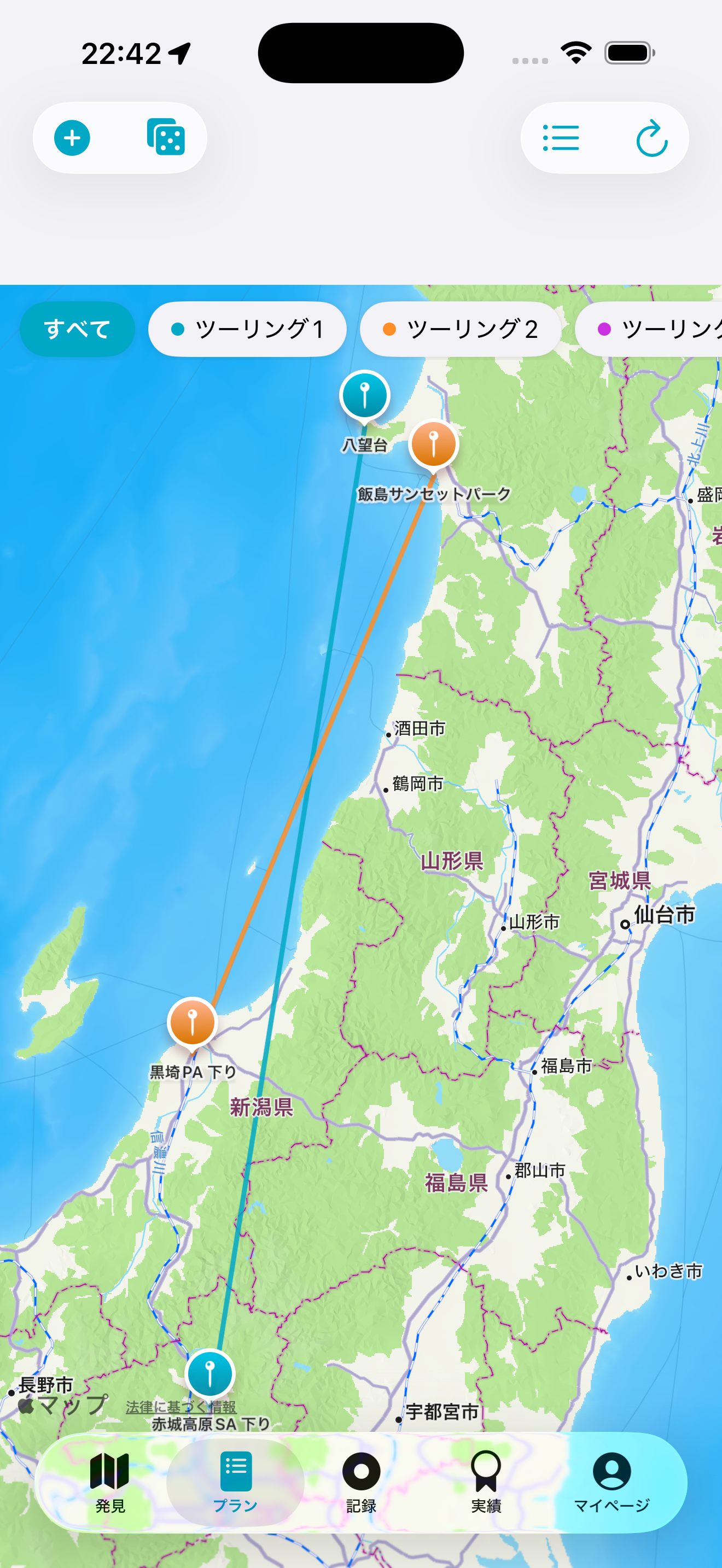Open the 実績 tab
Screen dimensions: 722x1568
pyautogui.click(x=486, y=1482)
